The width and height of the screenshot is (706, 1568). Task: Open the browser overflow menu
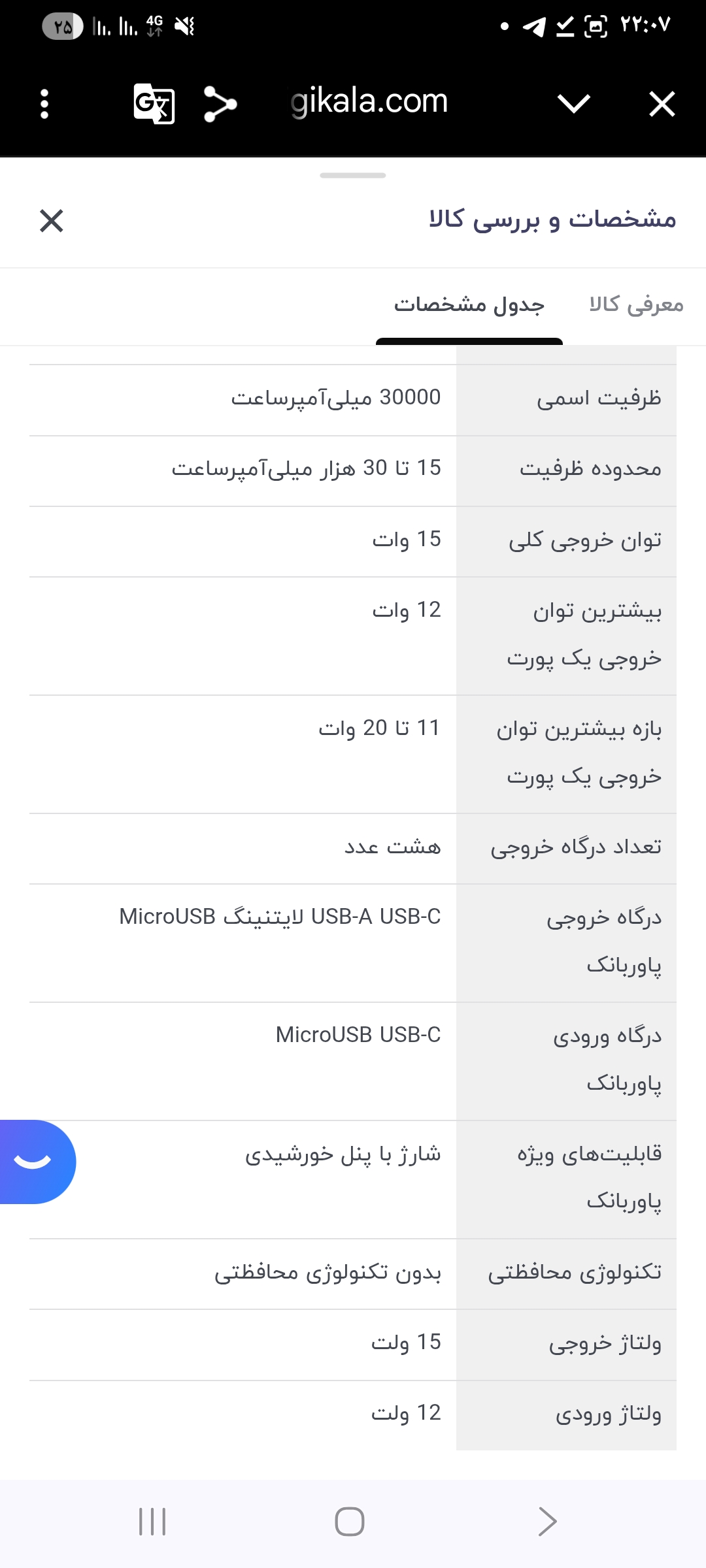coord(44,104)
